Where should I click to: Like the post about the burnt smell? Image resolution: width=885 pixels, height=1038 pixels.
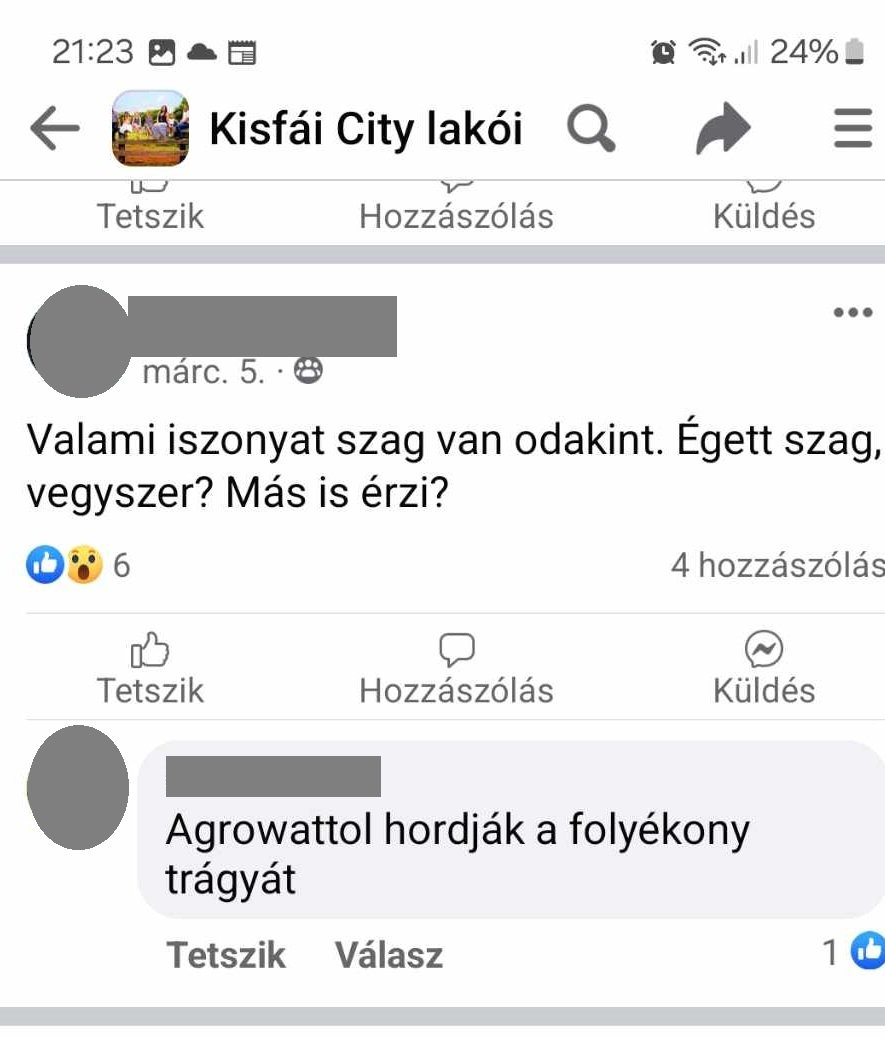click(150, 669)
